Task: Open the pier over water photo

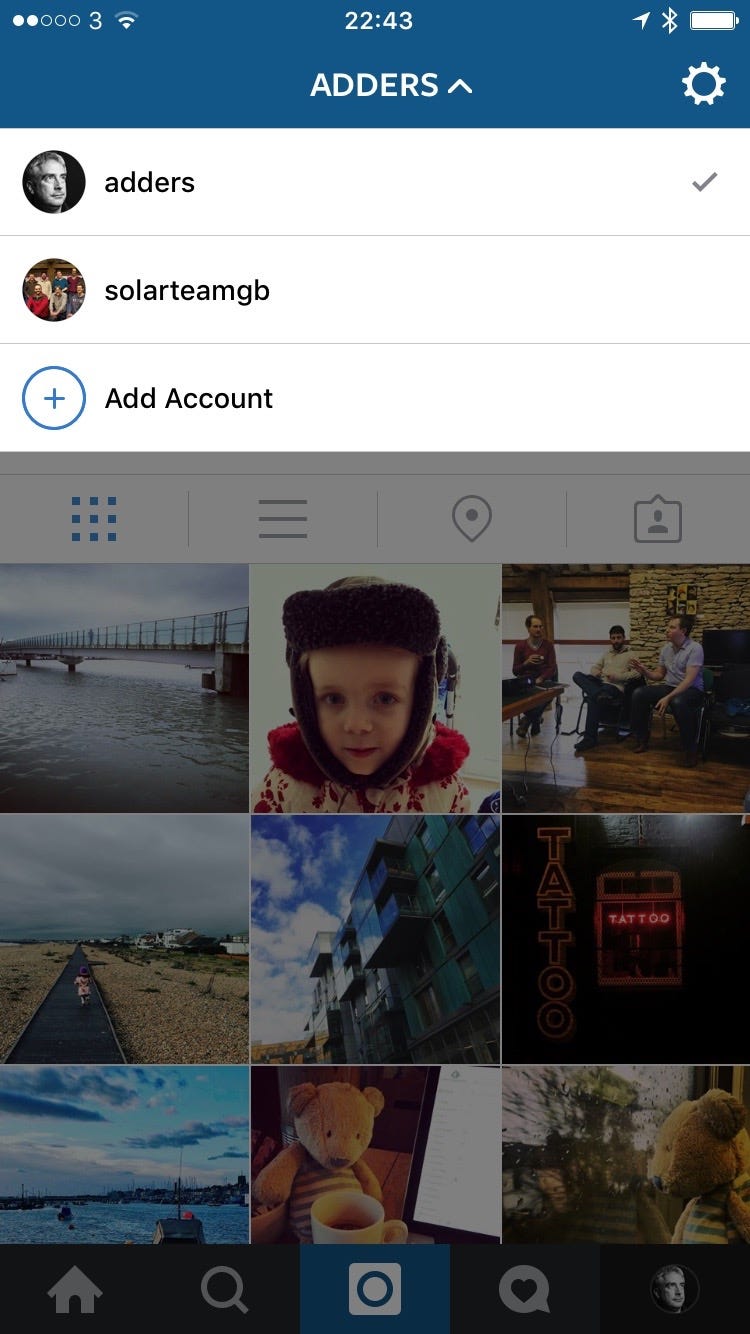Action: pyautogui.click(x=124, y=687)
